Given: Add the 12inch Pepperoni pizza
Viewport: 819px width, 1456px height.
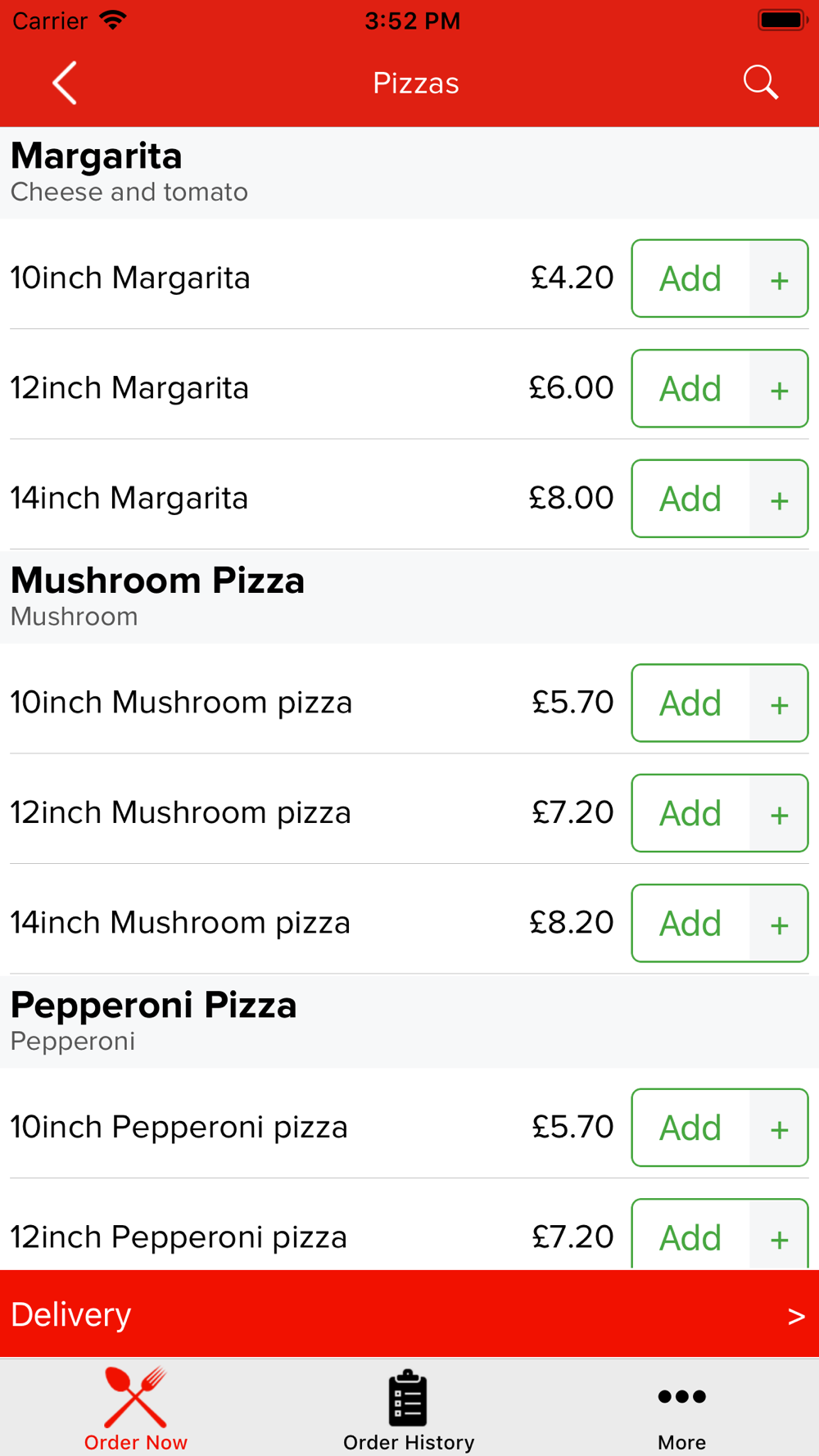Looking at the screenshot, I should pyautogui.click(x=719, y=1235).
